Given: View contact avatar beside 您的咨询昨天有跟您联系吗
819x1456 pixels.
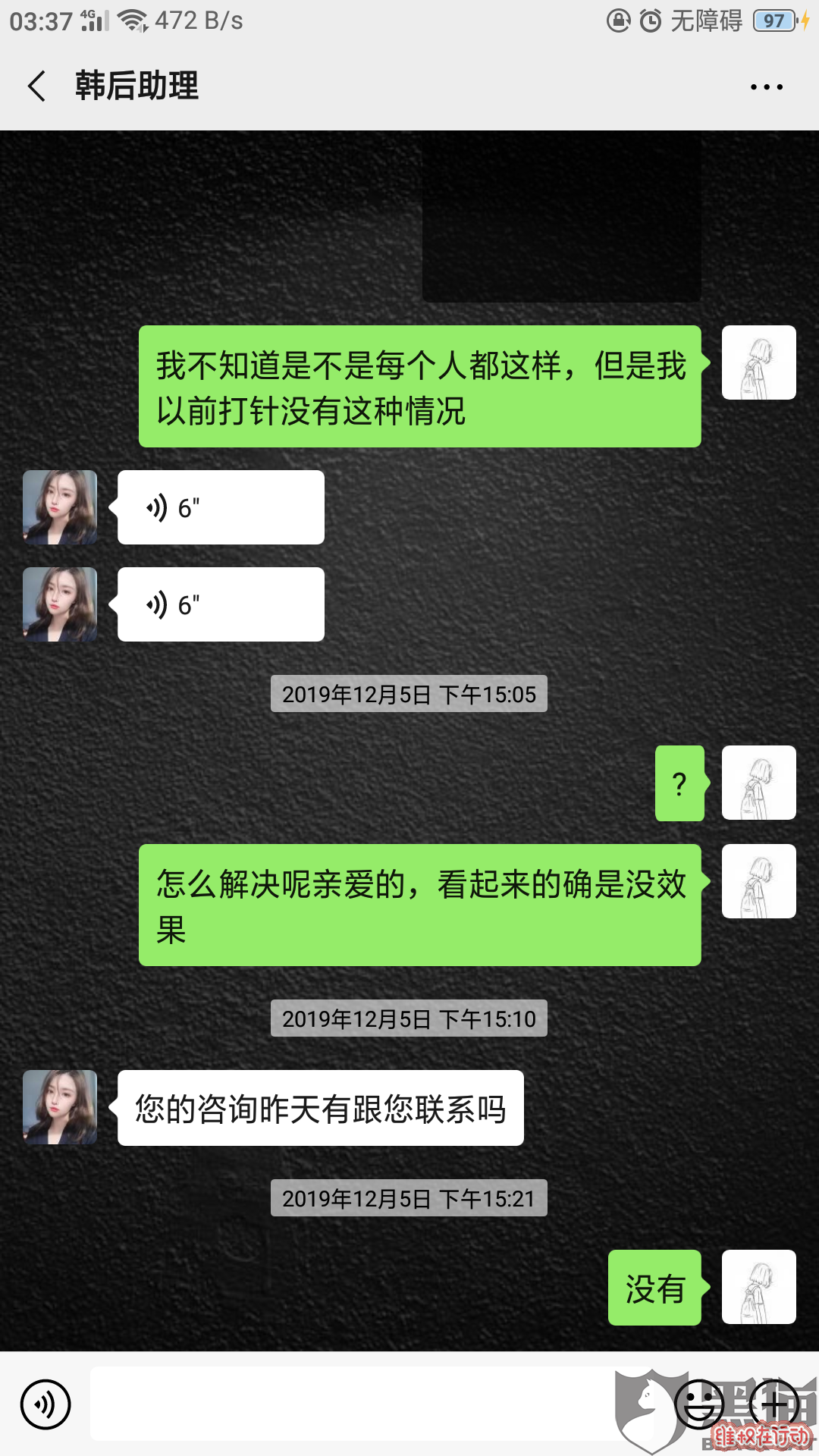Looking at the screenshot, I should coord(60,1107).
